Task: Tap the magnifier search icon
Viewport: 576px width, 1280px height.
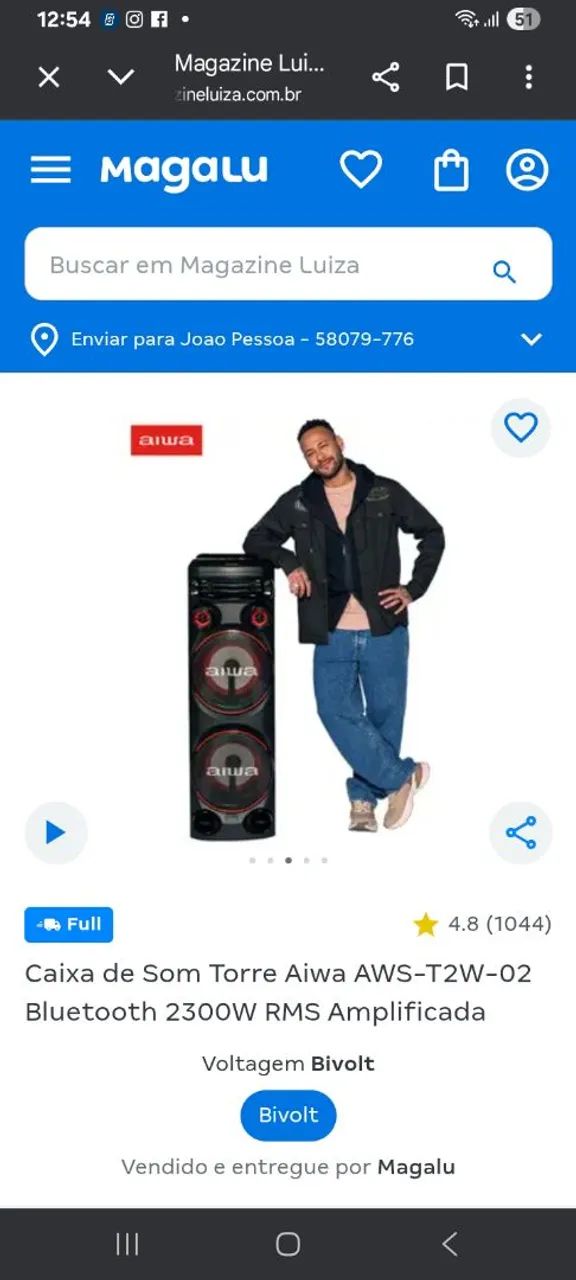Action: pyautogui.click(x=505, y=270)
